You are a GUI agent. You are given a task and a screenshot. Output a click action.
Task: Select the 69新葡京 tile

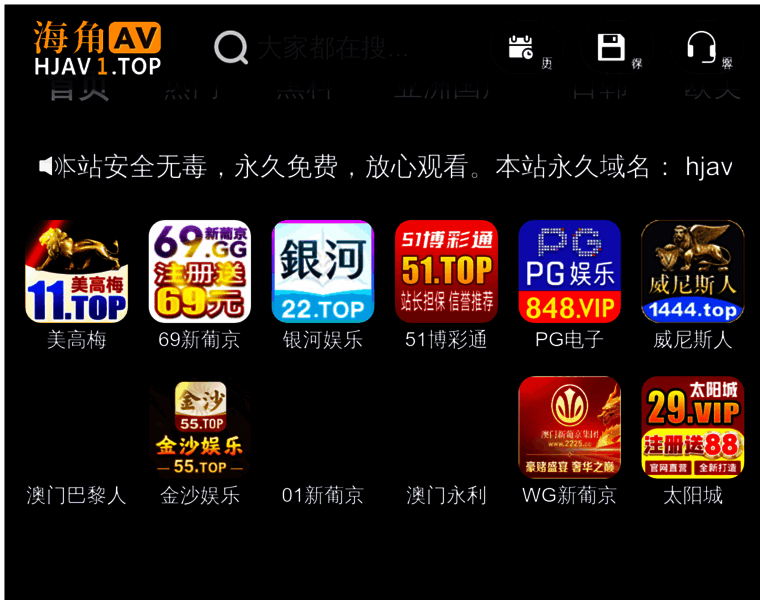(x=199, y=272)
